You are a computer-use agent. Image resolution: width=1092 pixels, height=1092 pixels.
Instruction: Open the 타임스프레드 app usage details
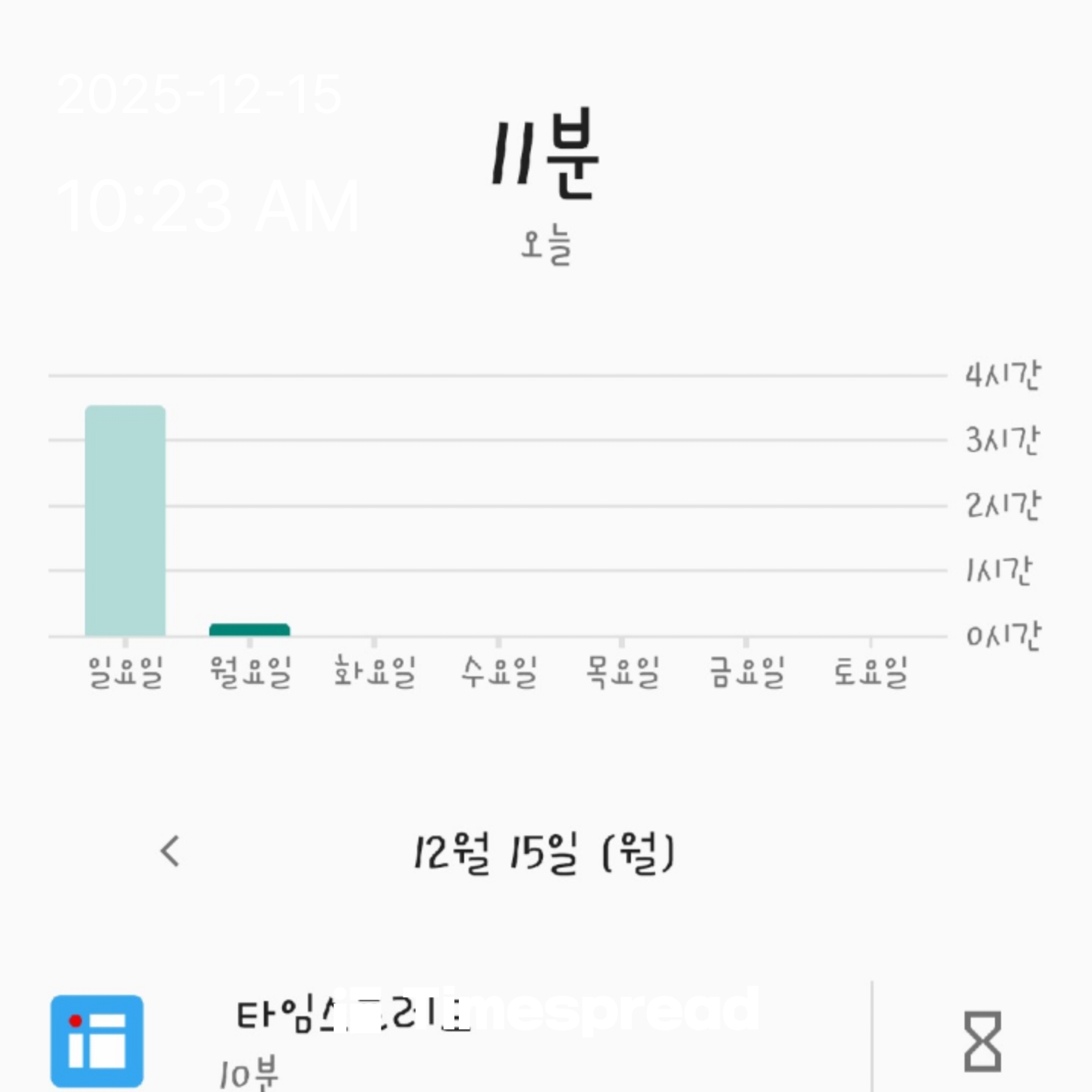click(x=455, y=1039)
